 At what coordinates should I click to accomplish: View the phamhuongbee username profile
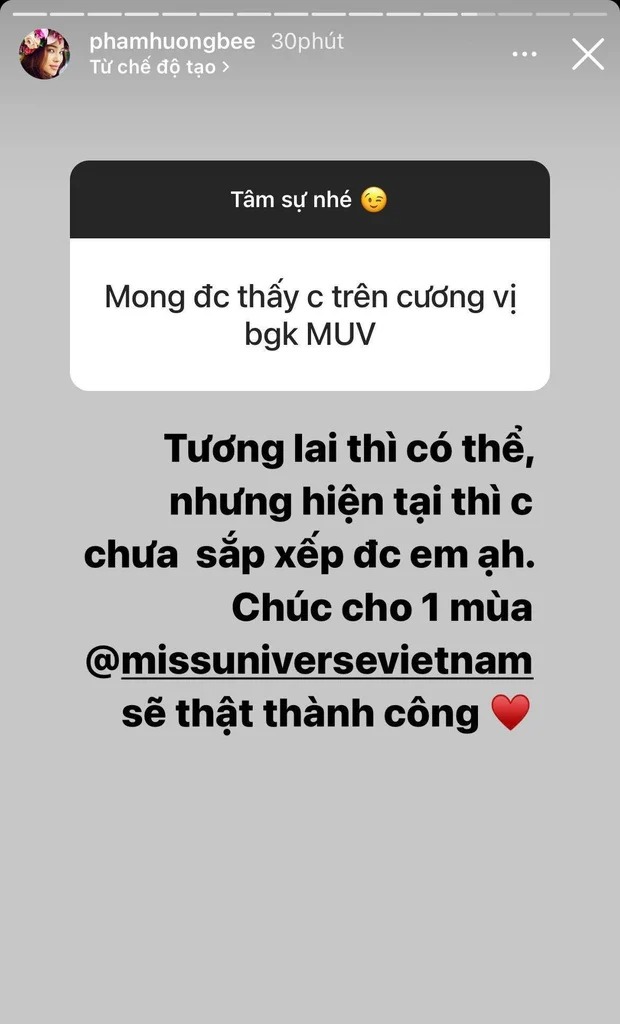tap(172, 42)
